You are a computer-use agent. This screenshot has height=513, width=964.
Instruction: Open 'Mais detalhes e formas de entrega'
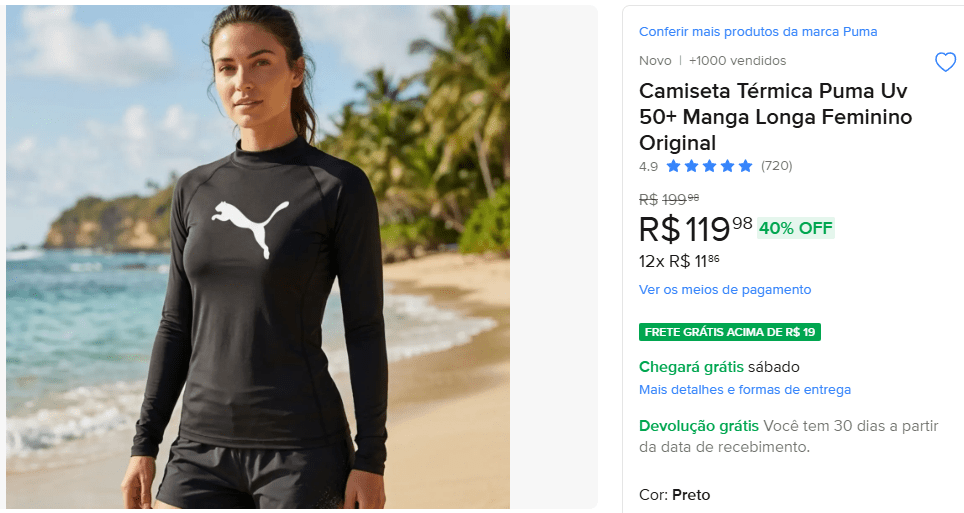(745, 390)
